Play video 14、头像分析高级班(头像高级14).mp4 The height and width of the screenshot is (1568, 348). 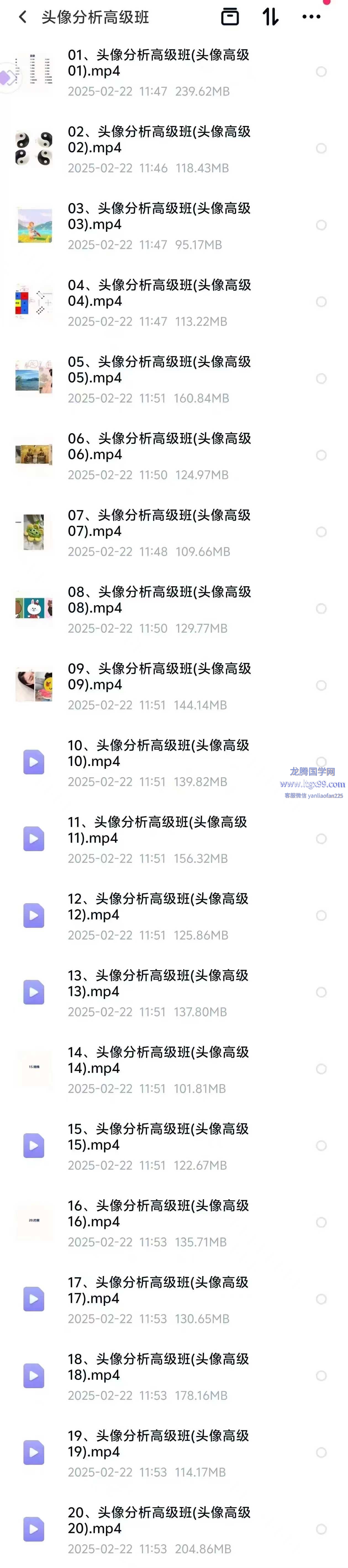[159, 1060]
